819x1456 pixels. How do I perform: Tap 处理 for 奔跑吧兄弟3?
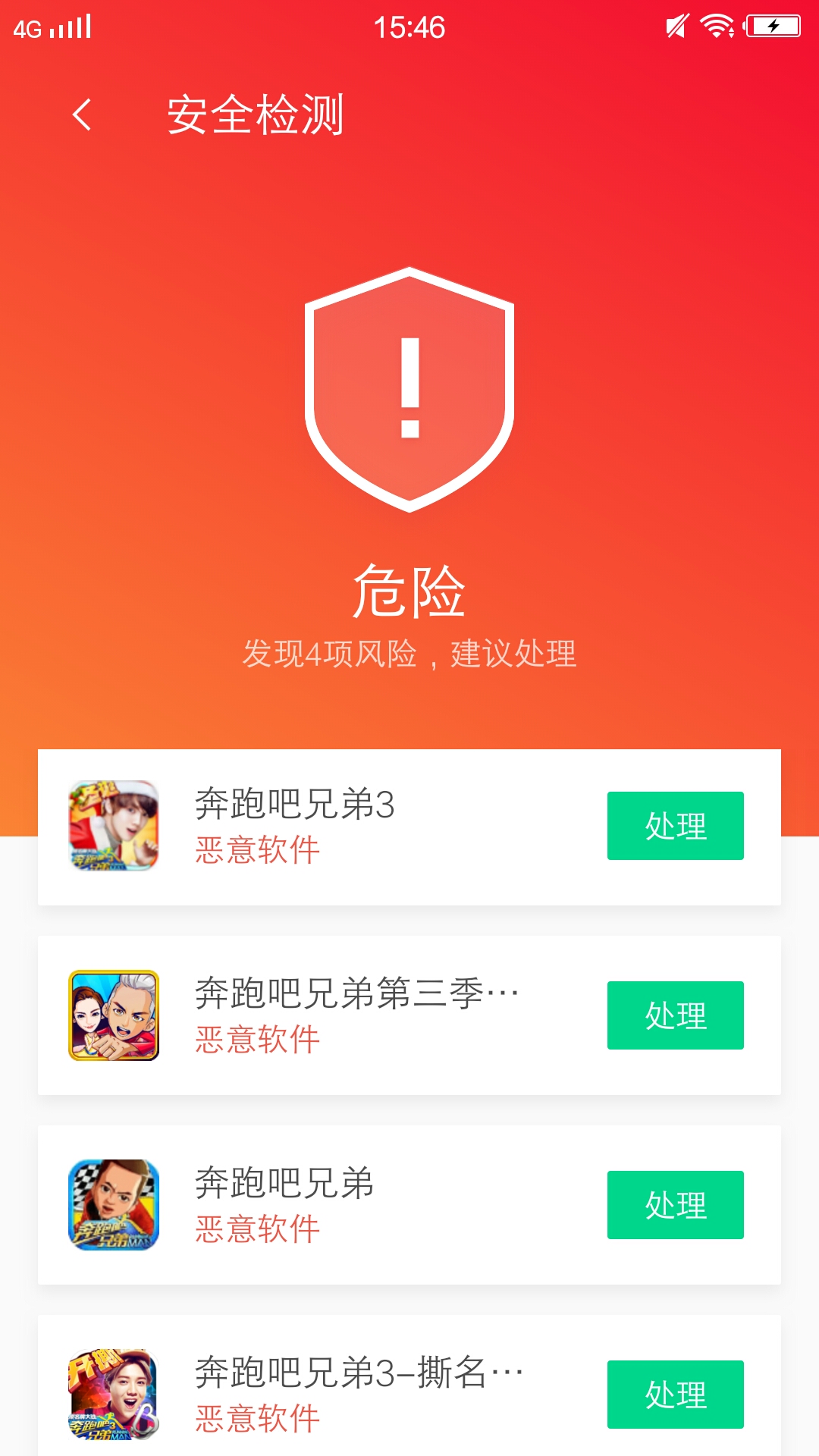(x=675, y=826)
